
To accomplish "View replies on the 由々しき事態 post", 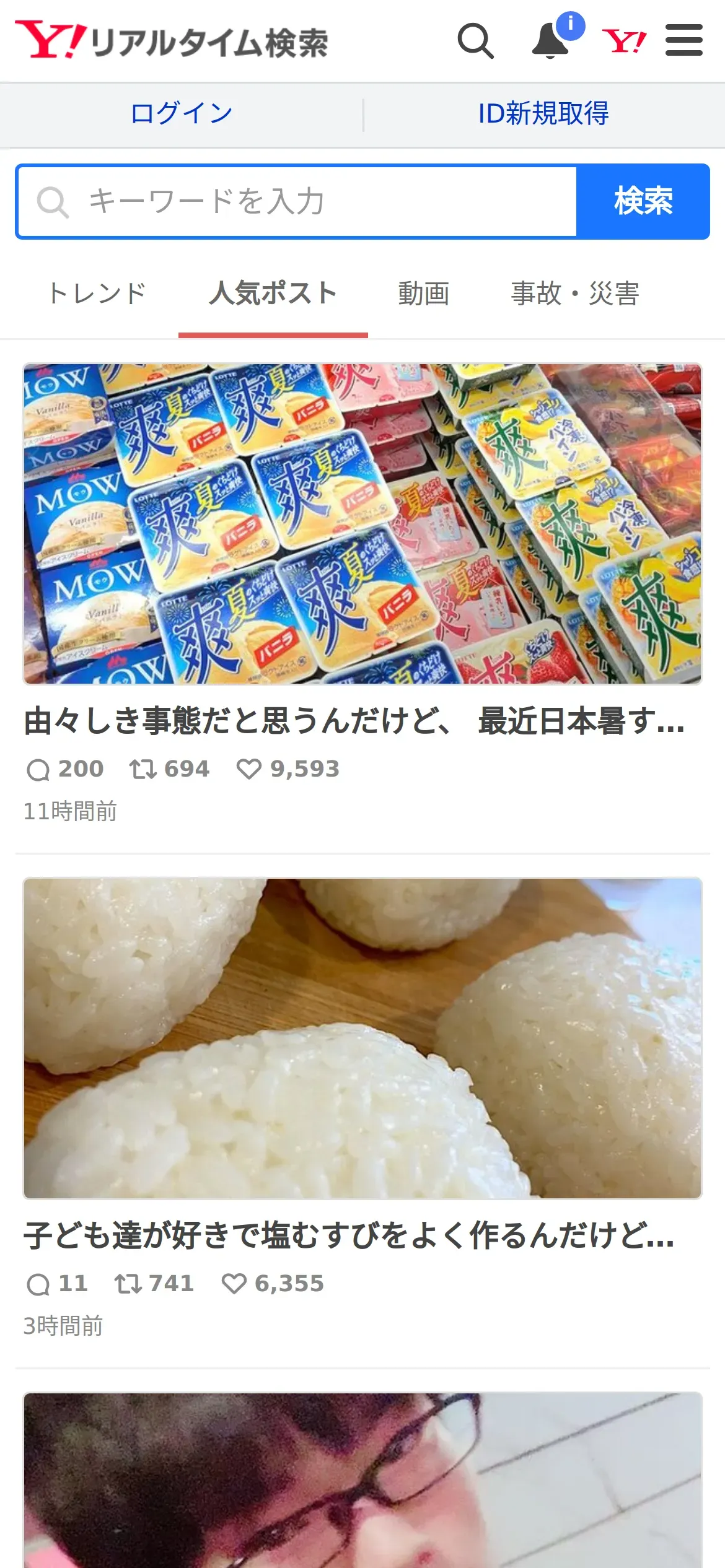I will [38, 769].
